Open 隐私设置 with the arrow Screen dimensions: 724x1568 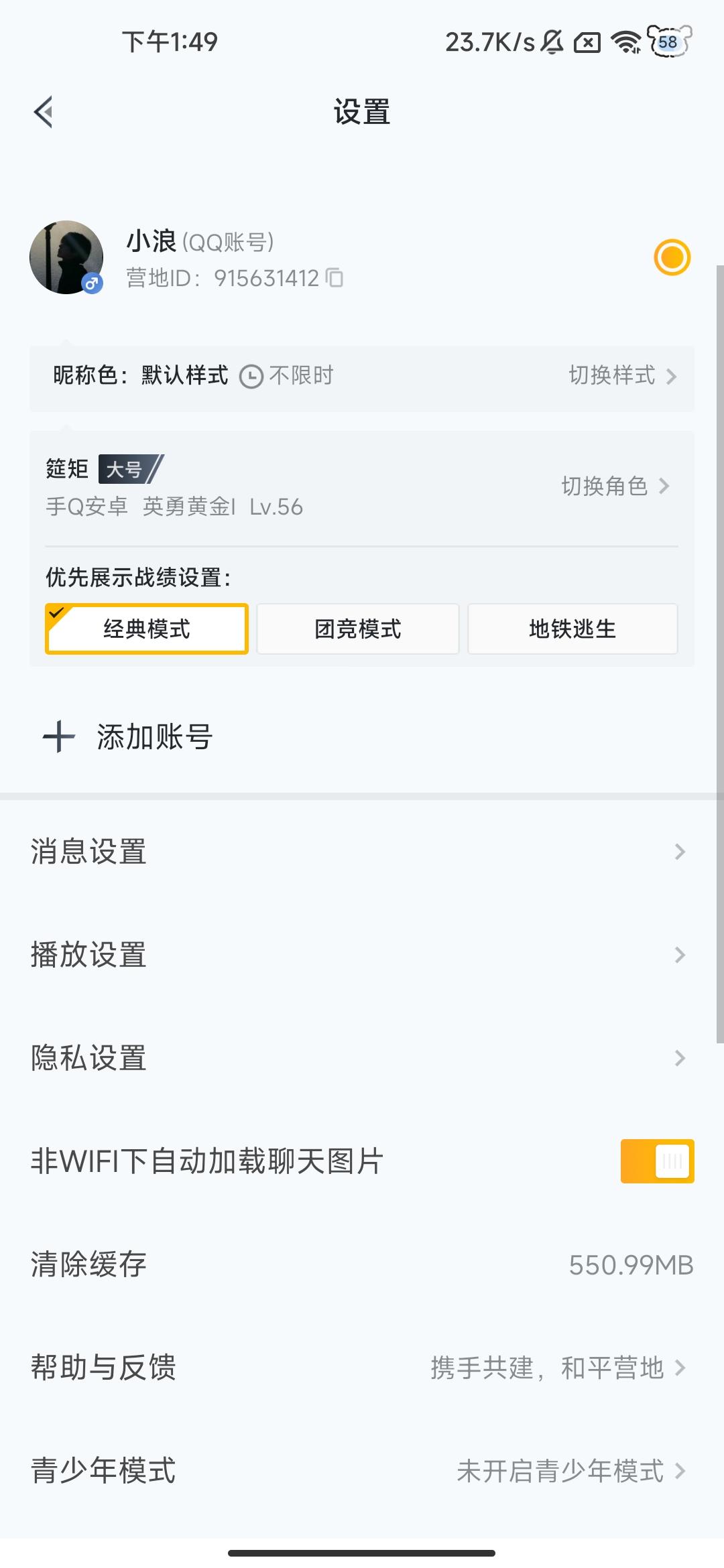pos(680,1057)
